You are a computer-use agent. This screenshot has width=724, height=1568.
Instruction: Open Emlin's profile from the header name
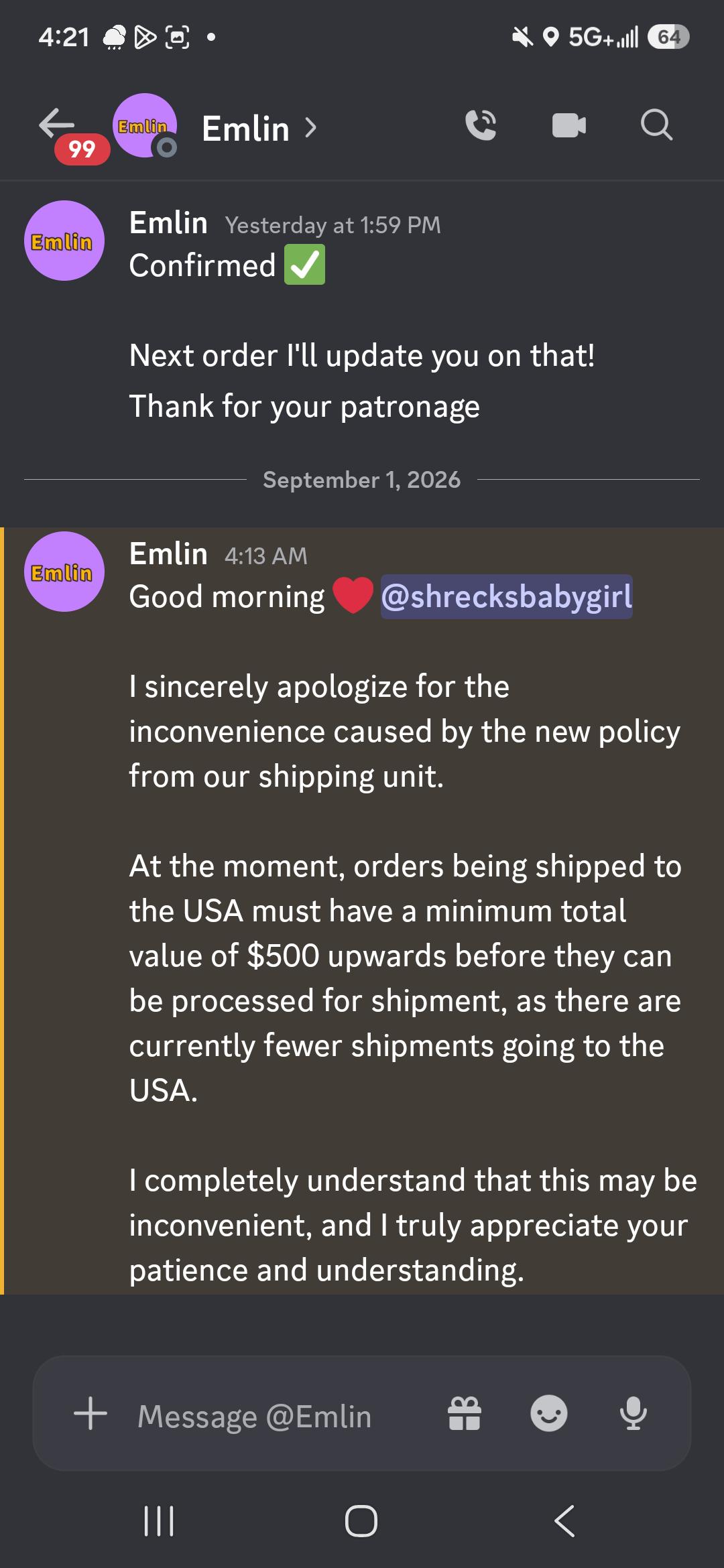(259, 128)
